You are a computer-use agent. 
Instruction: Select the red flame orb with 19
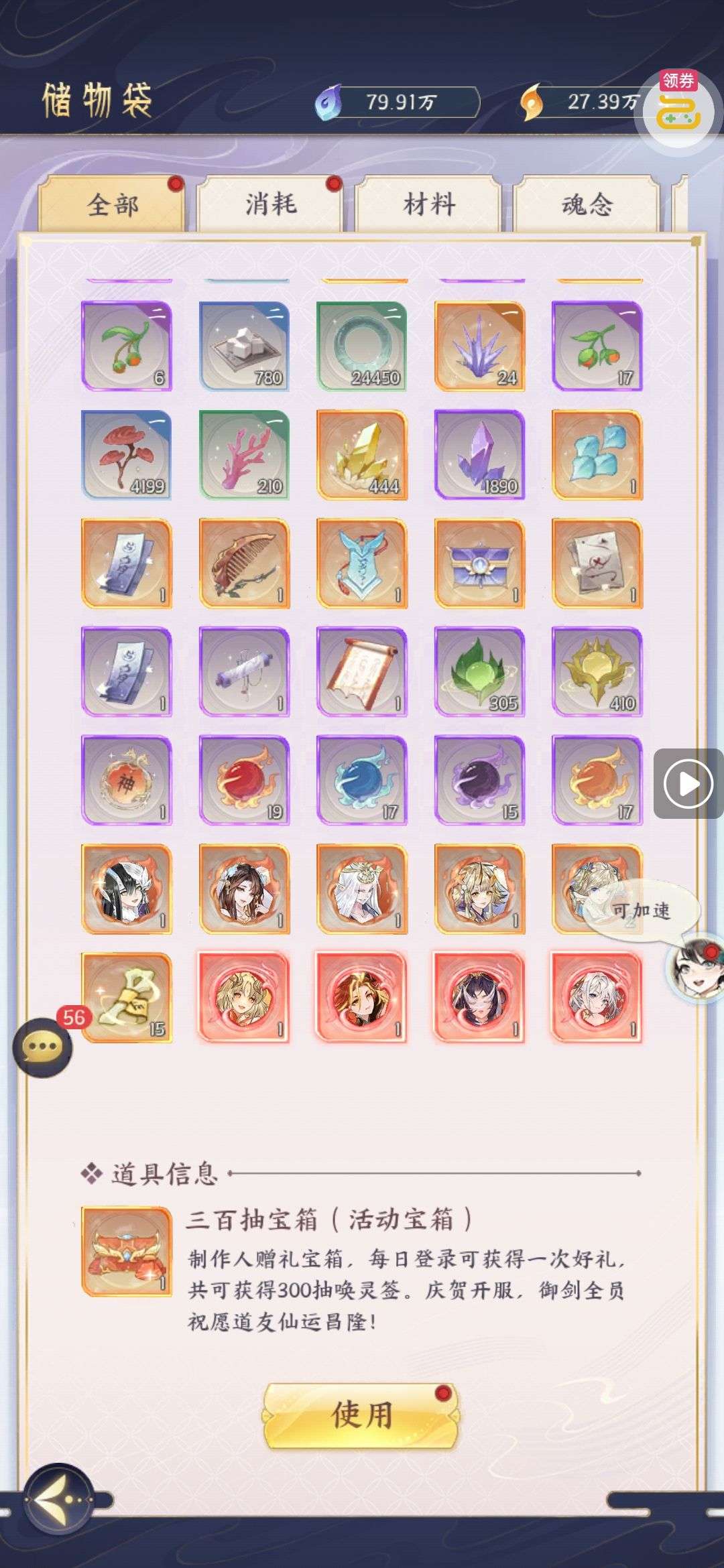coord(245,781)
